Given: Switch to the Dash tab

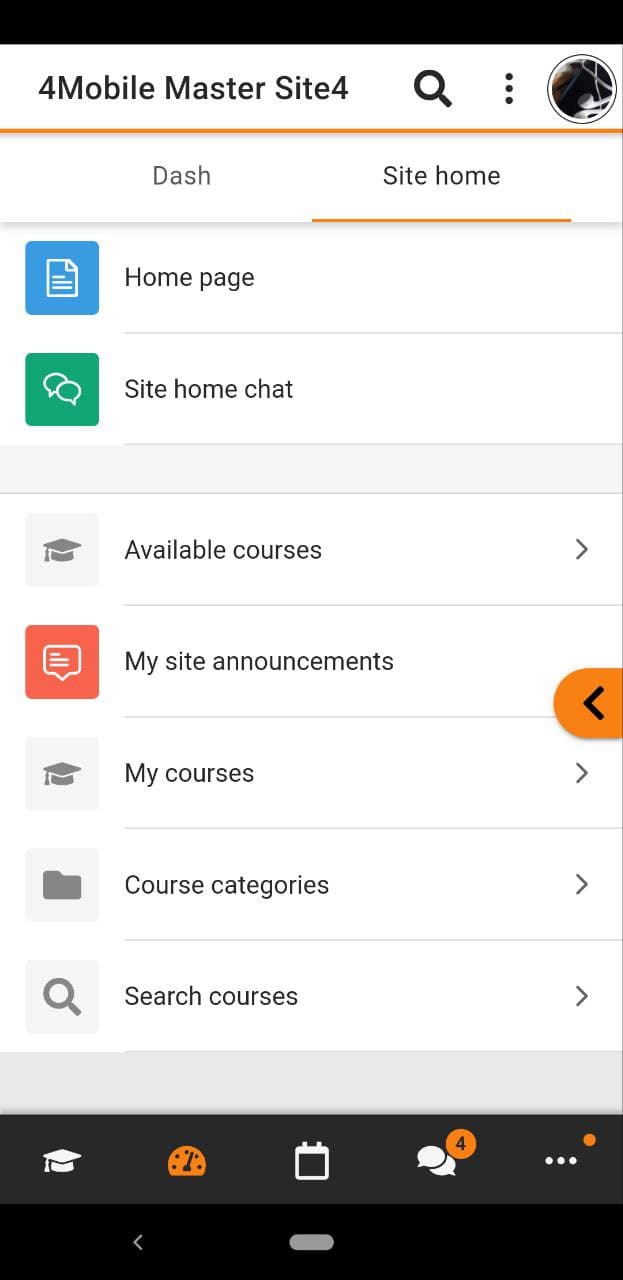Looking at the screenshot, I should pos(182,176).
